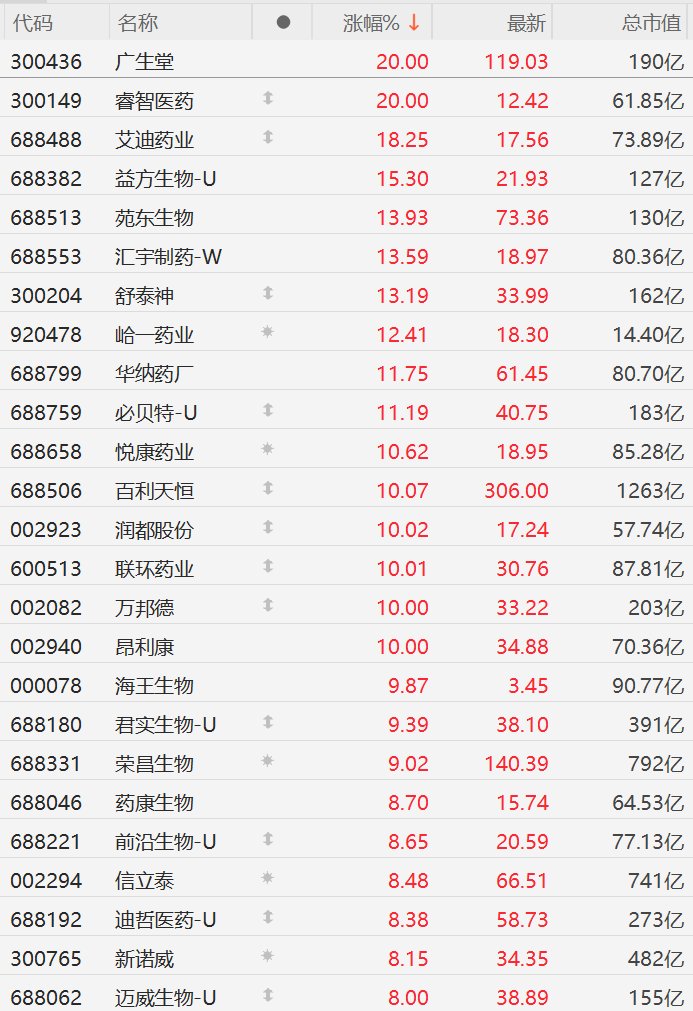Sort stocks by 最新 price header
This screenshot has width=693, height=1011.
[x=526, y=22]
